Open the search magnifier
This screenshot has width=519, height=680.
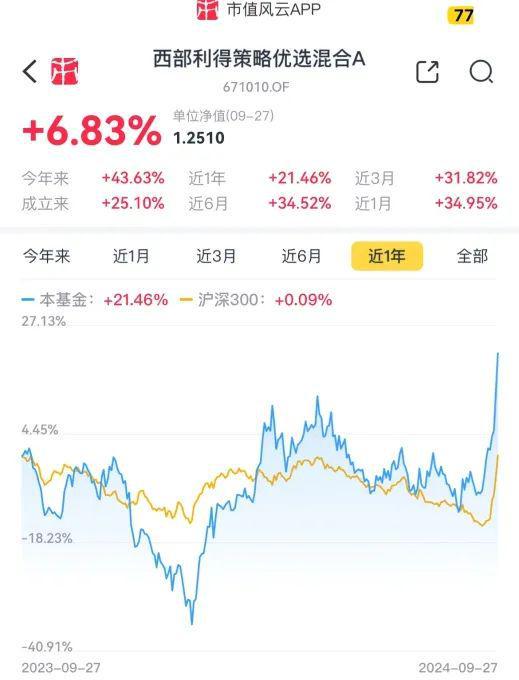481,72
